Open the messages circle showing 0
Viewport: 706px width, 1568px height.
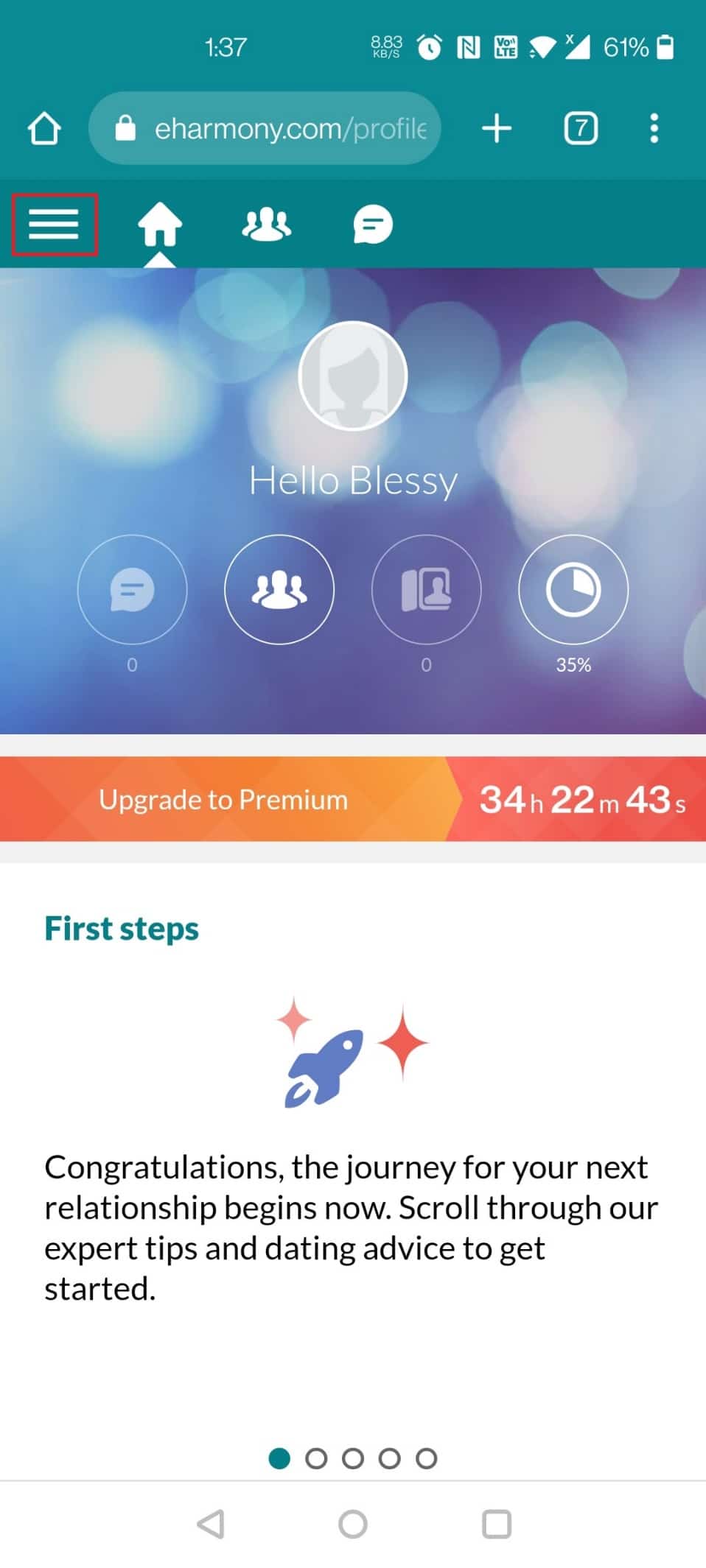tap(132, 589)
